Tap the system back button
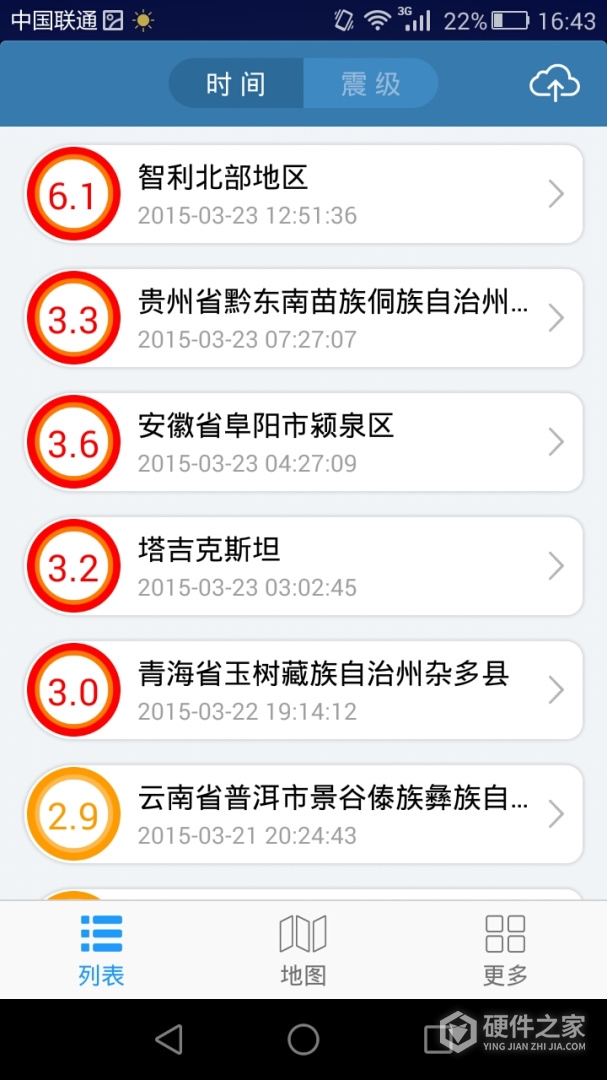The height and width of the screenshot is (1080, 607). point(169,1040)
